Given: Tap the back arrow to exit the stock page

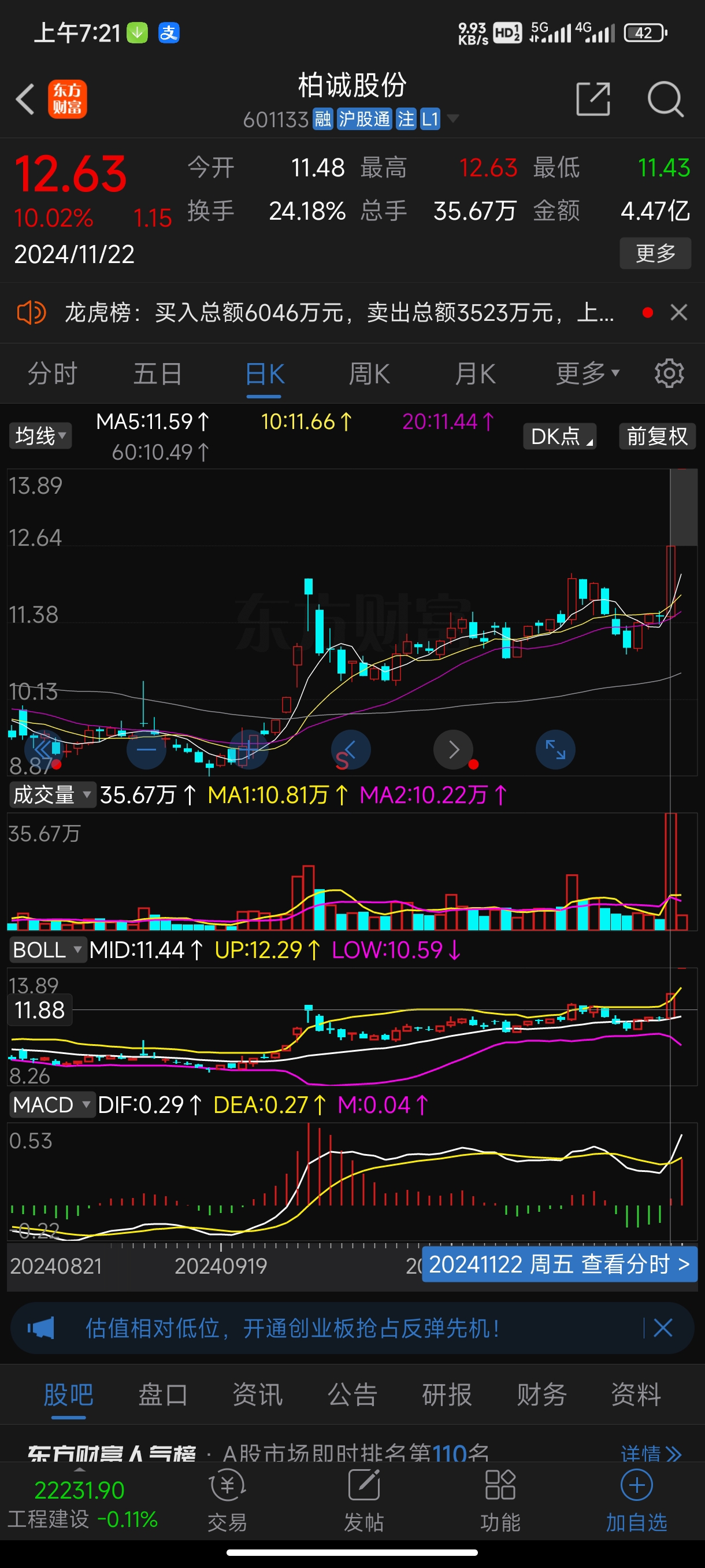Looking at the screenshot, I should point(25,99).
